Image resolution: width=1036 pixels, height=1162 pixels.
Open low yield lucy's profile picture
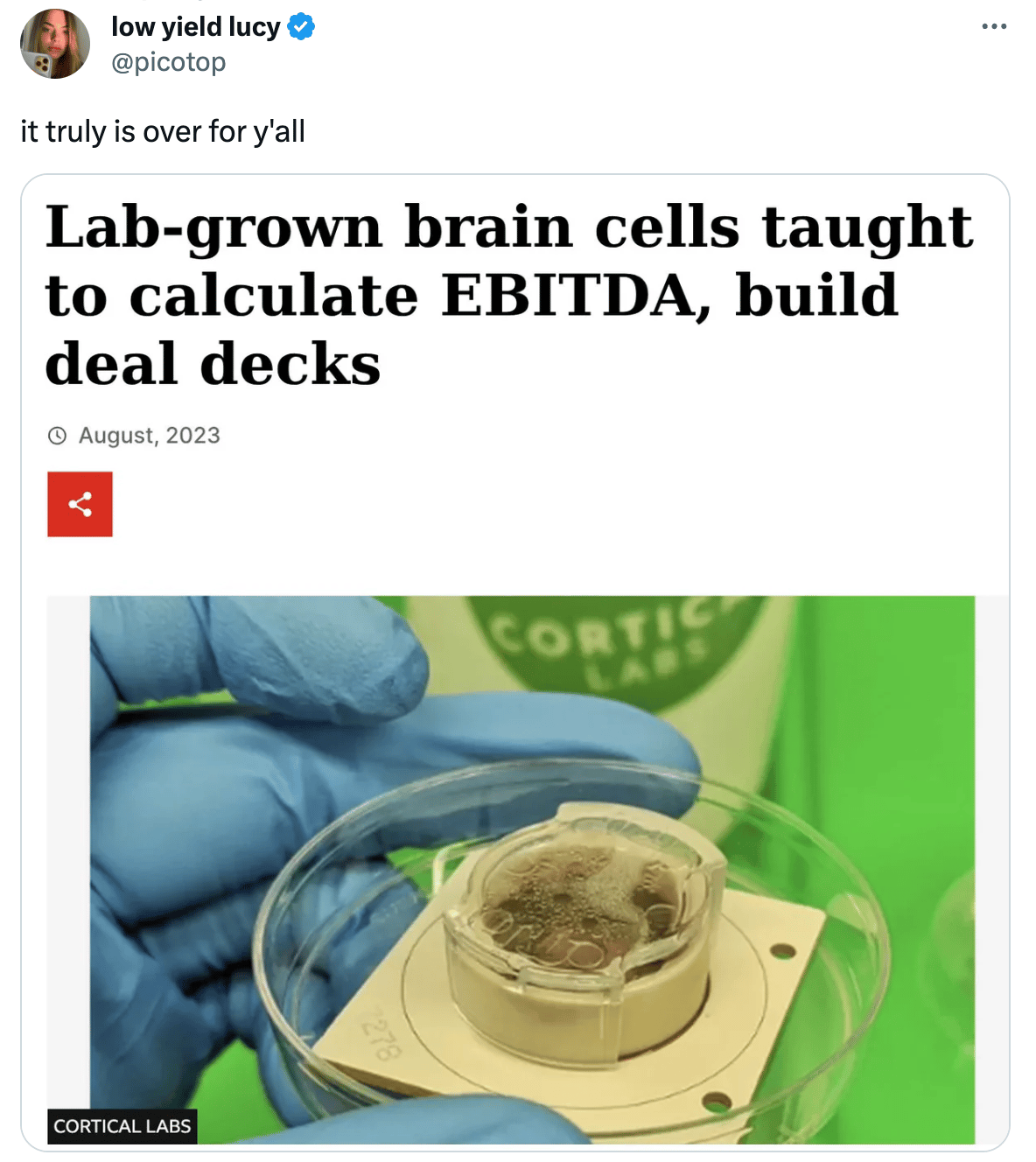55,44
